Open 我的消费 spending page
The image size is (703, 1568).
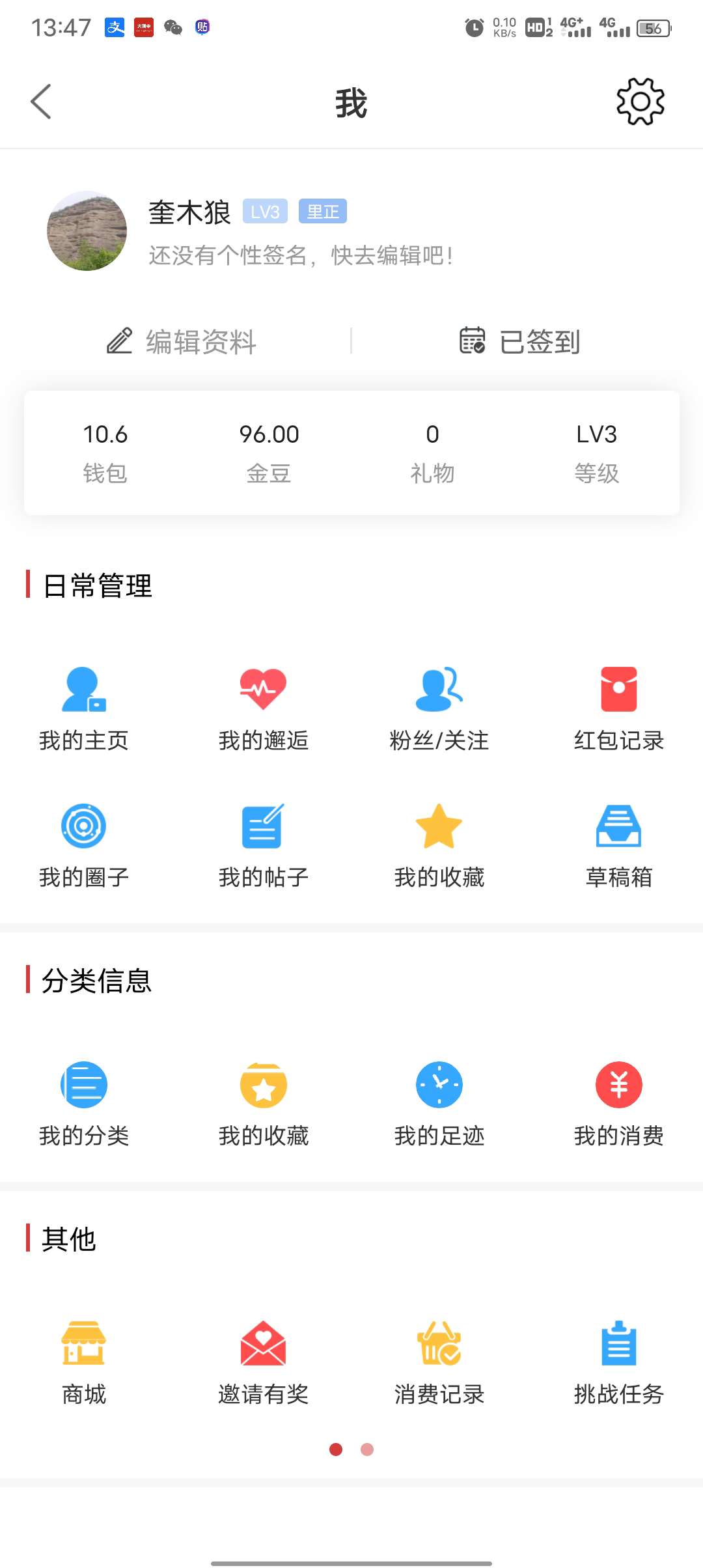[618, 1104]
